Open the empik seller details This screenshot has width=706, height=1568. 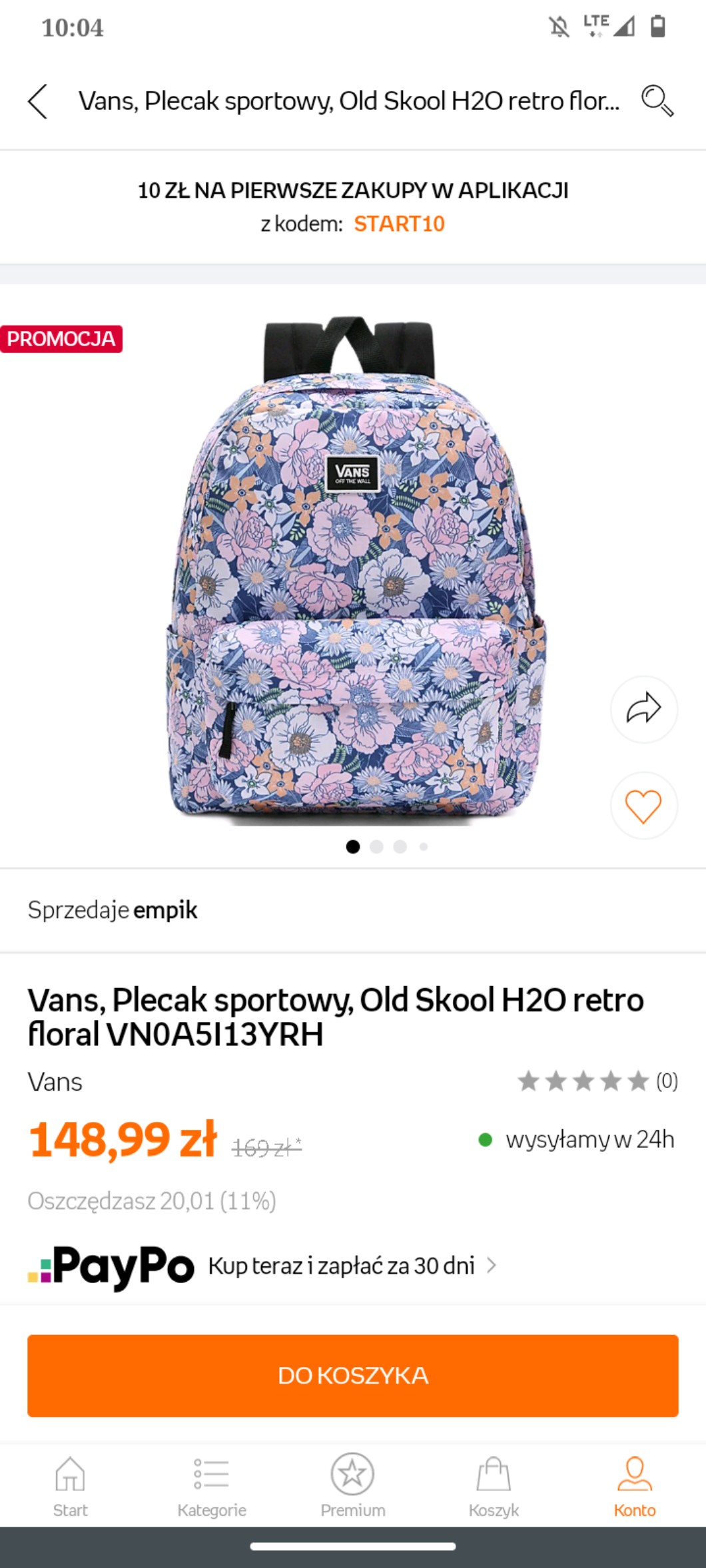[x=165, y=910]
